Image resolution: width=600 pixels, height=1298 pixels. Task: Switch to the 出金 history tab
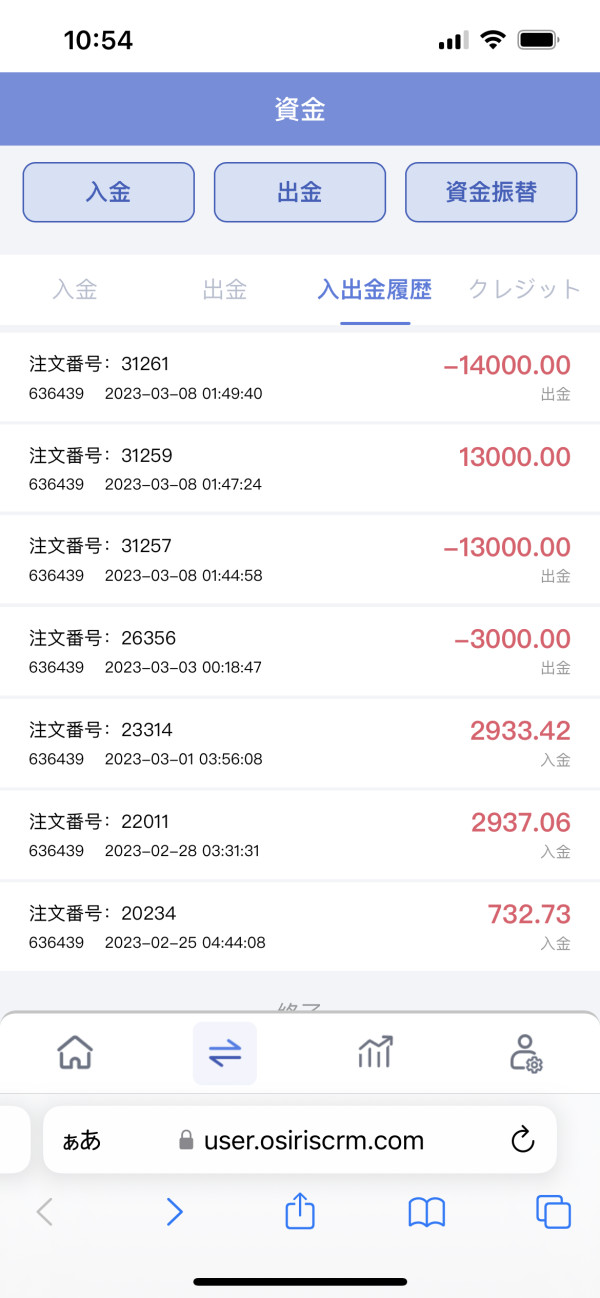click(x=225, y=290)
